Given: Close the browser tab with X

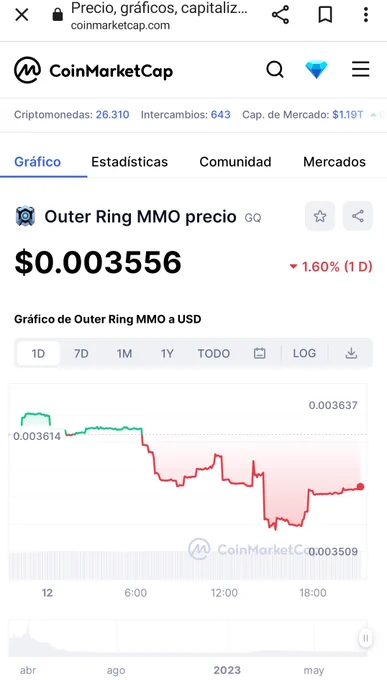Looking at the screenshot, I should click(21, 15).
